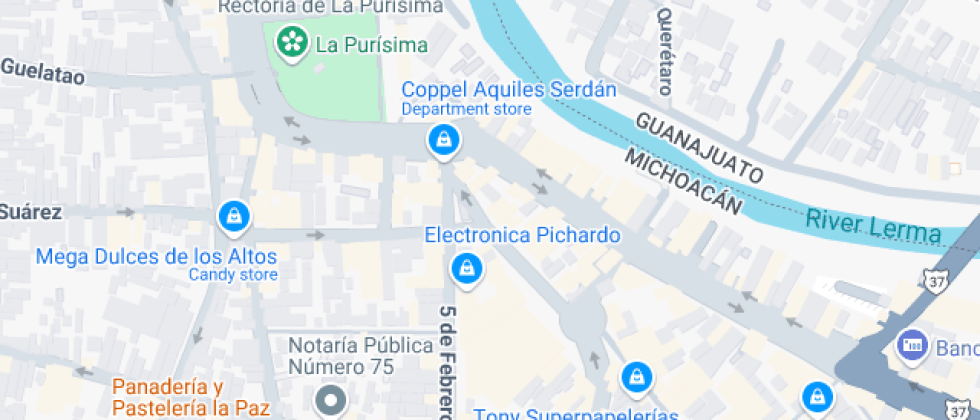The image size is (980, 420).
Task: Select the bank marker near route 37
Action: tap(911, 346)
